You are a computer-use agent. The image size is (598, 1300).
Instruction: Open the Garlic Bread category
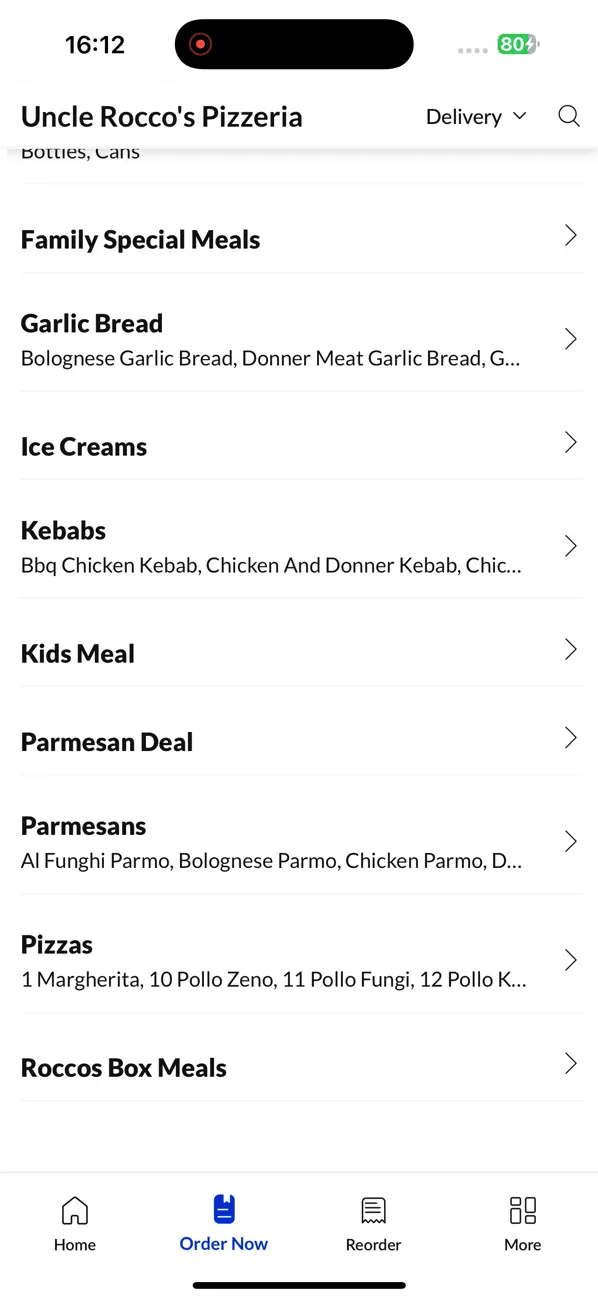tap(299, 339)
